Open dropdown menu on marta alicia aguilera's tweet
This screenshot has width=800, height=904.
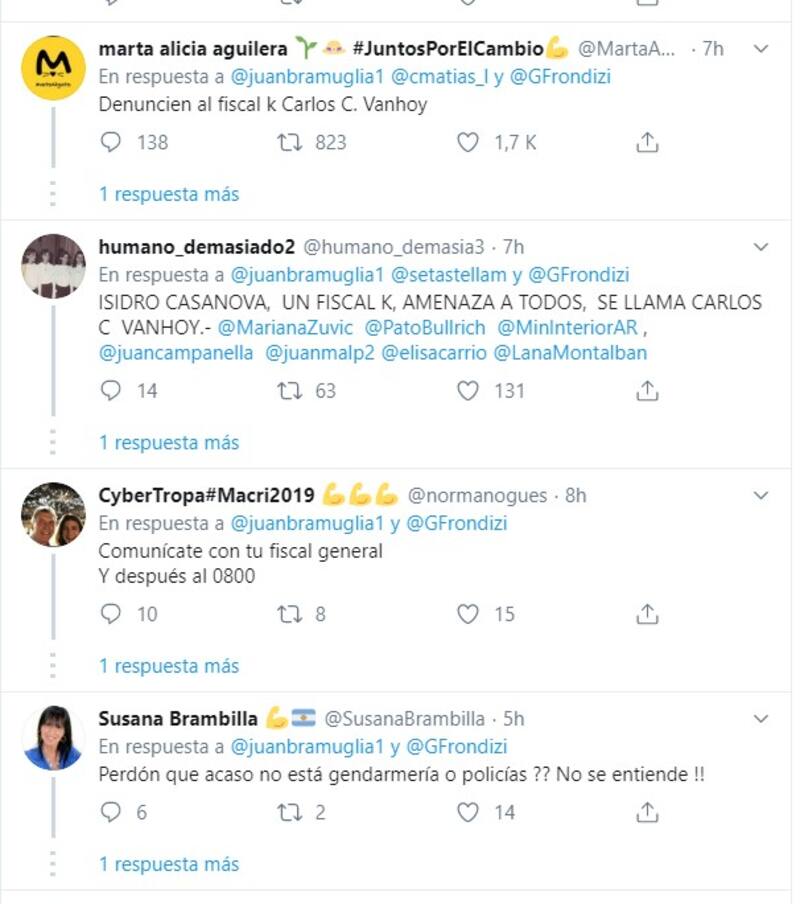(x=761, y=49)
